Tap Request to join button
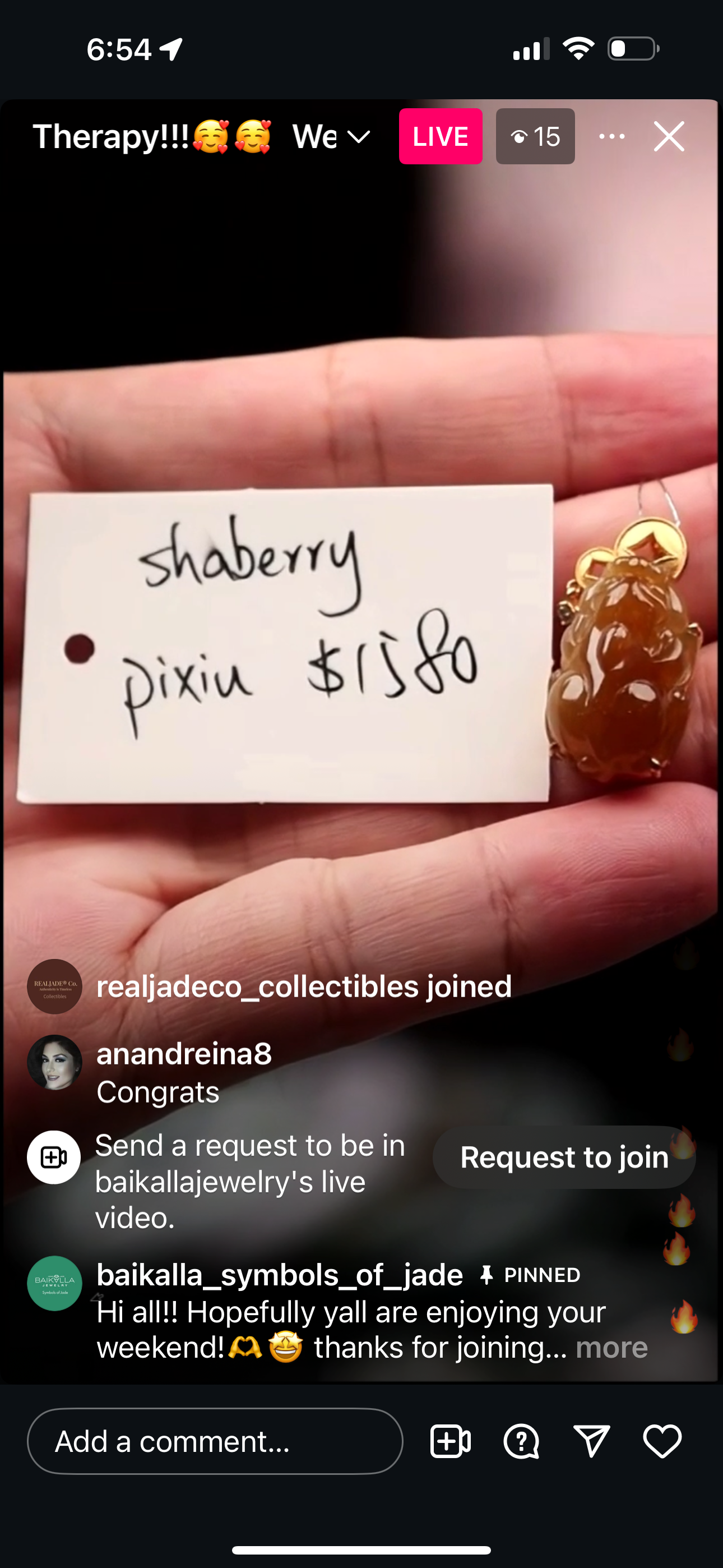The height and width of the screenshot is (1568, 723). [x=564, y=1157]
